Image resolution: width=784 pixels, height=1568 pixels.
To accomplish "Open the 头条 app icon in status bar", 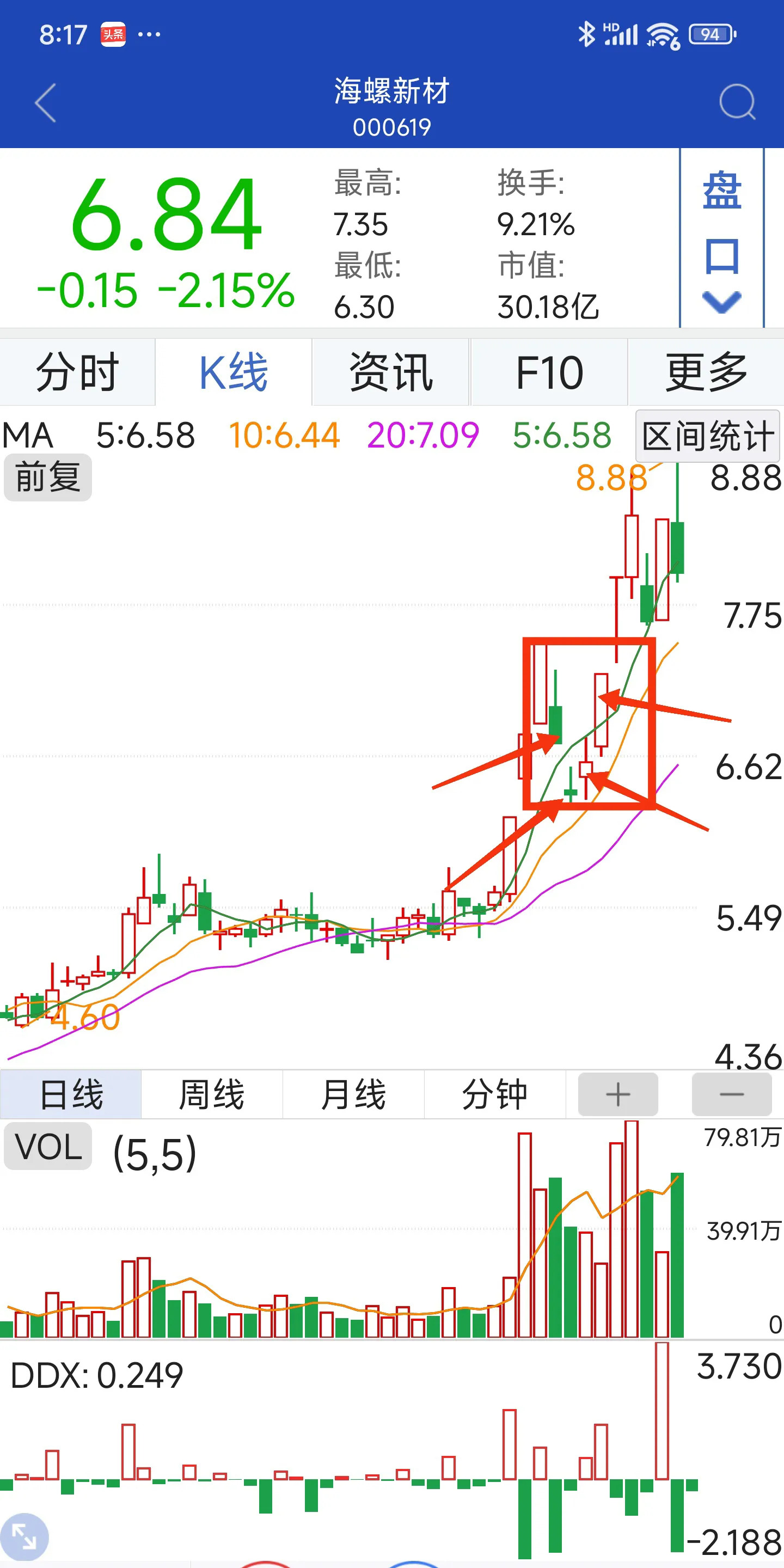I will click(x=113, y=35).
